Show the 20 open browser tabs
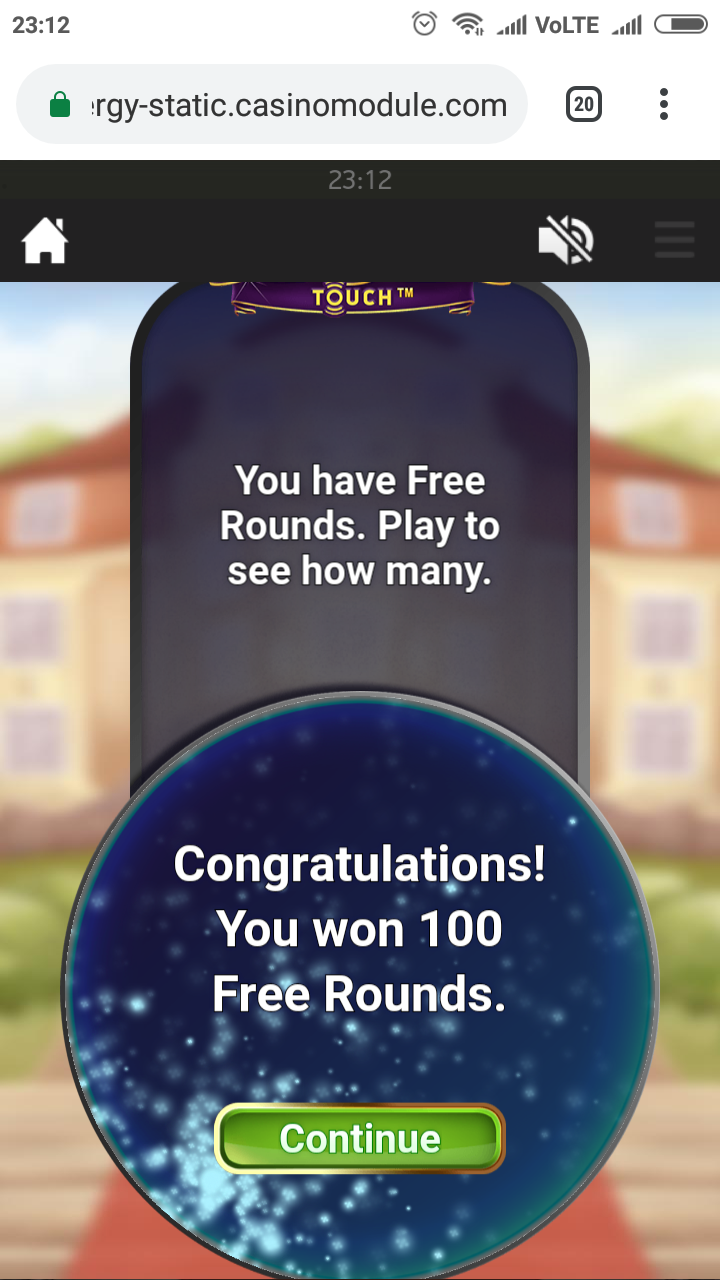Image resolution: width=720 pixels, height=1280 pixels. [x=584, y=104]
